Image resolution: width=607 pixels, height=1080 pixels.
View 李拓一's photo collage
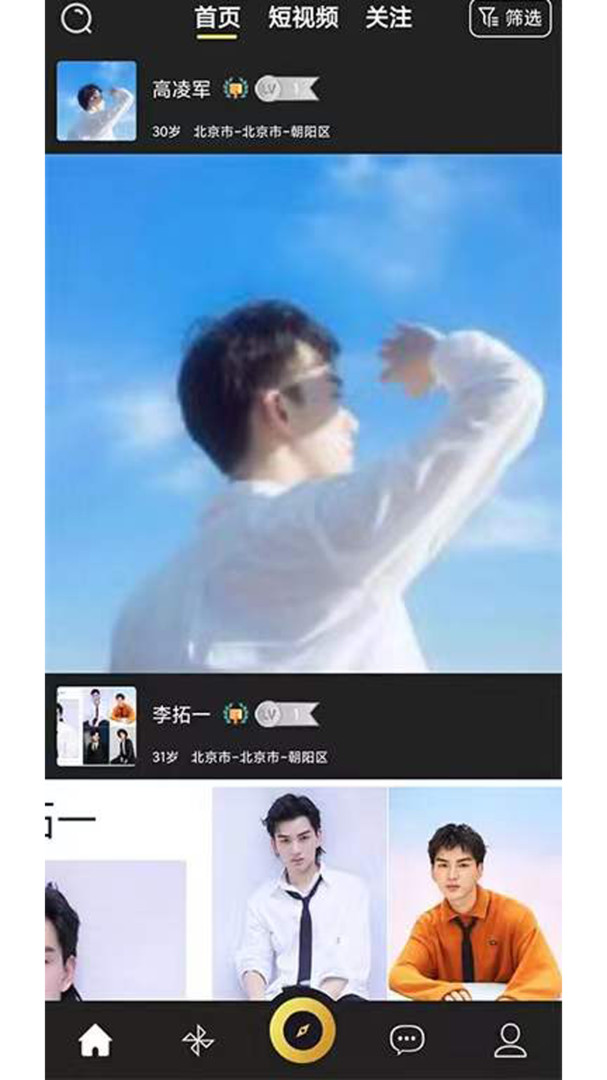coord(303,892)
